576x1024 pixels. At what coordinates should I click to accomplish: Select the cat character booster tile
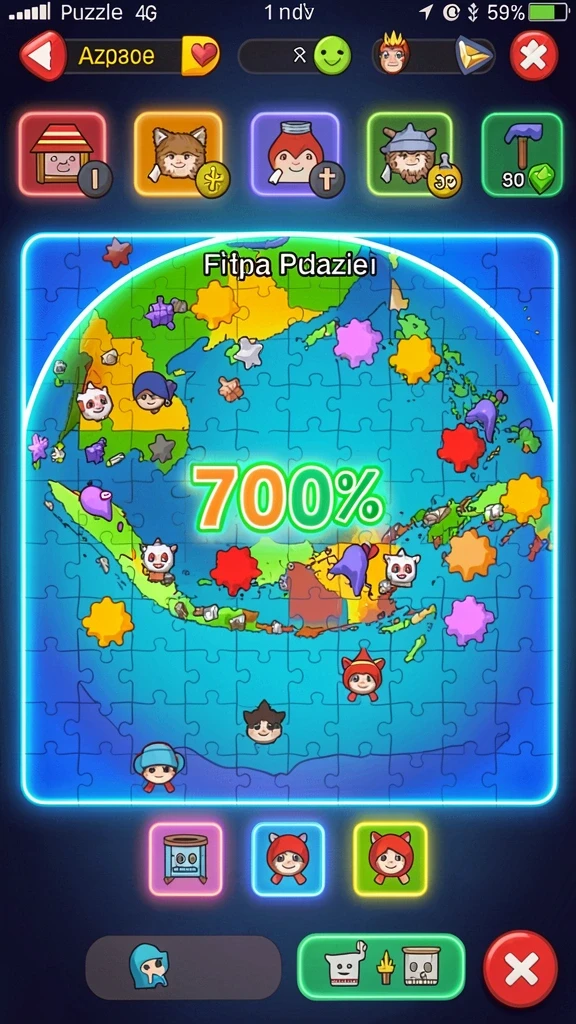pyautogui.click(x=178, y=154)
